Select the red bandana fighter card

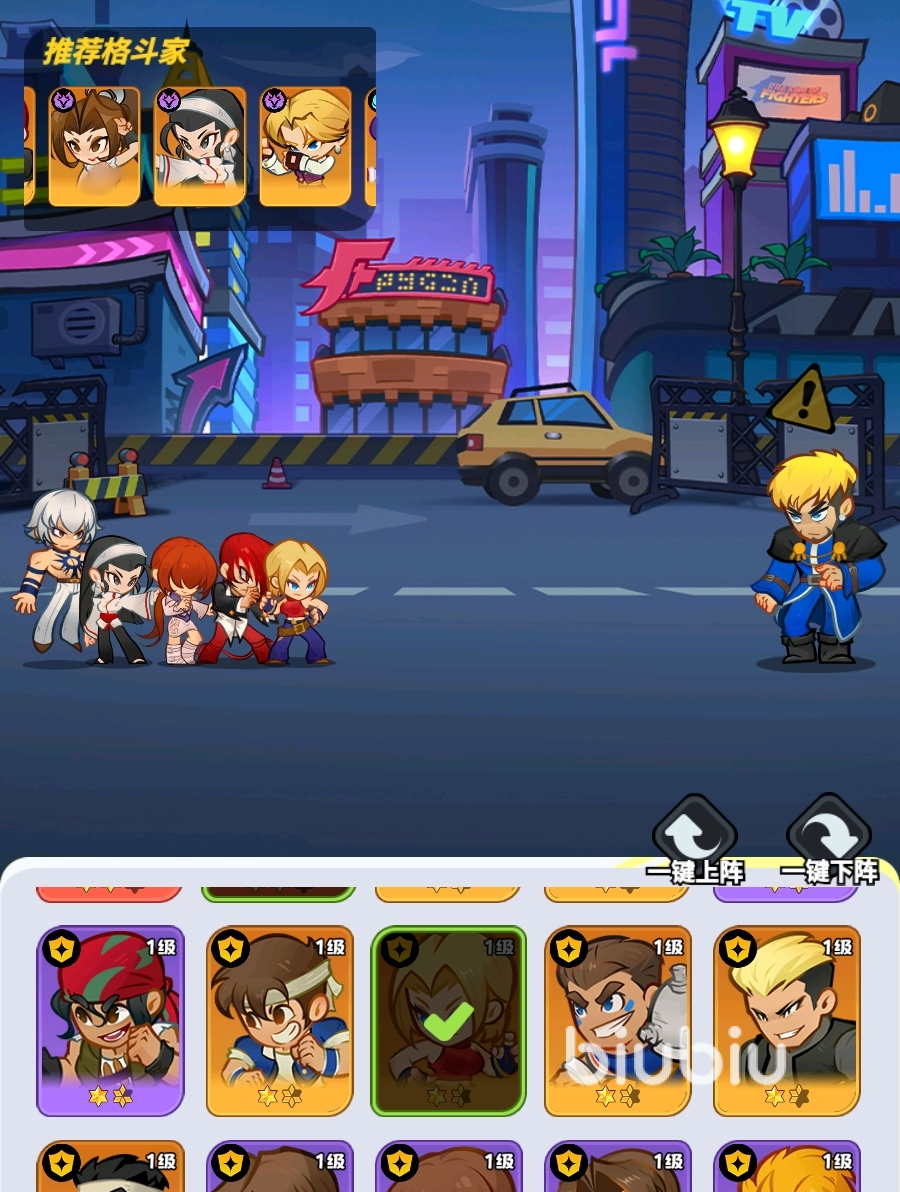tap(111, 1020)
